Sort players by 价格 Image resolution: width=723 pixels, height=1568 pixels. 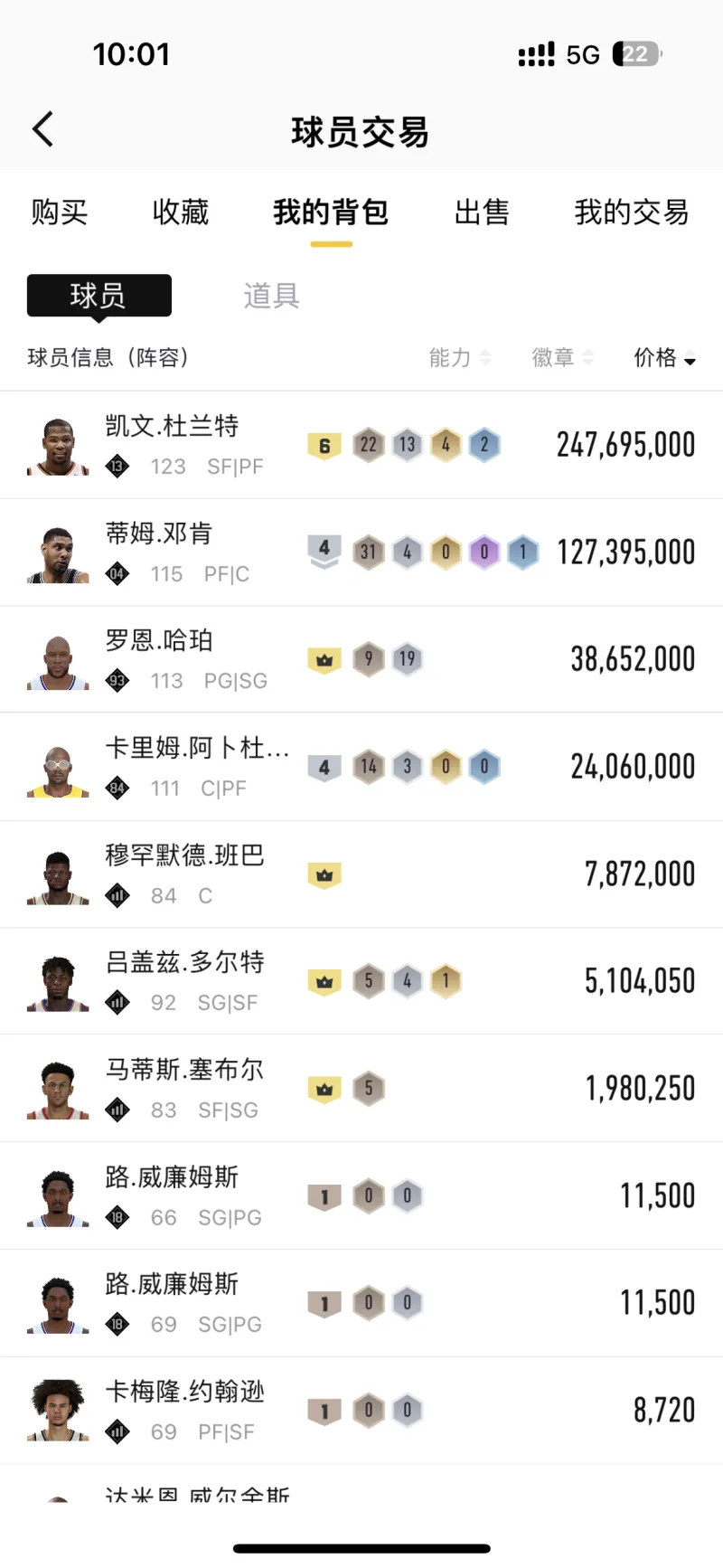[x=664, y=358]
